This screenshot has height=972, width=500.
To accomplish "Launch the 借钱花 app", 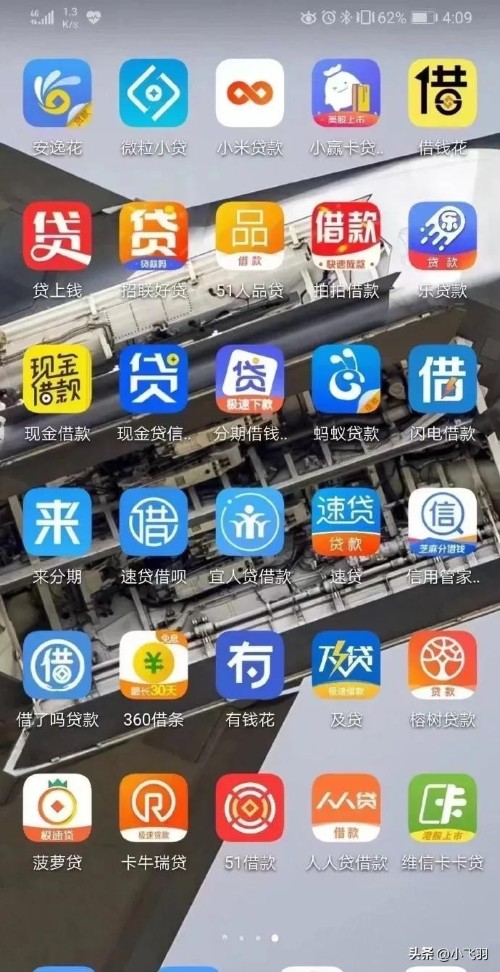I will pos(442,93).
